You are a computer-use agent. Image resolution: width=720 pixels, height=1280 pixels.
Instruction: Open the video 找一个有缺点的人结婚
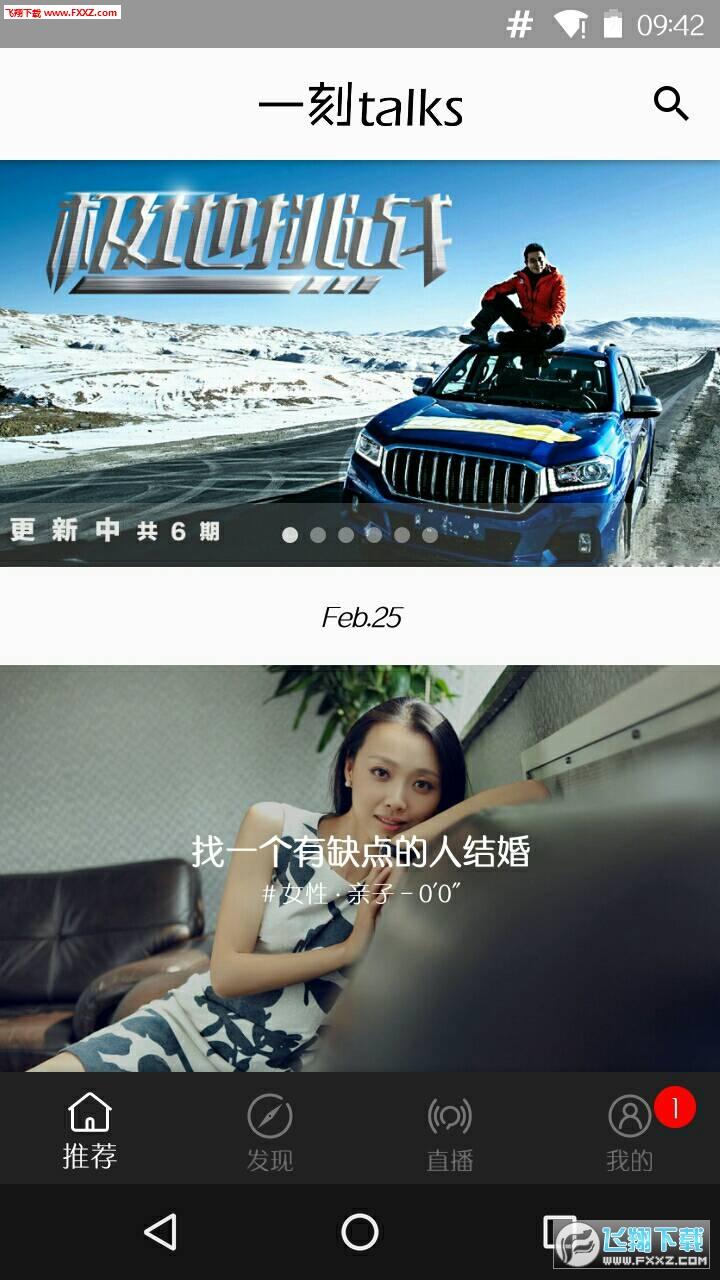[x=360, y=868]
